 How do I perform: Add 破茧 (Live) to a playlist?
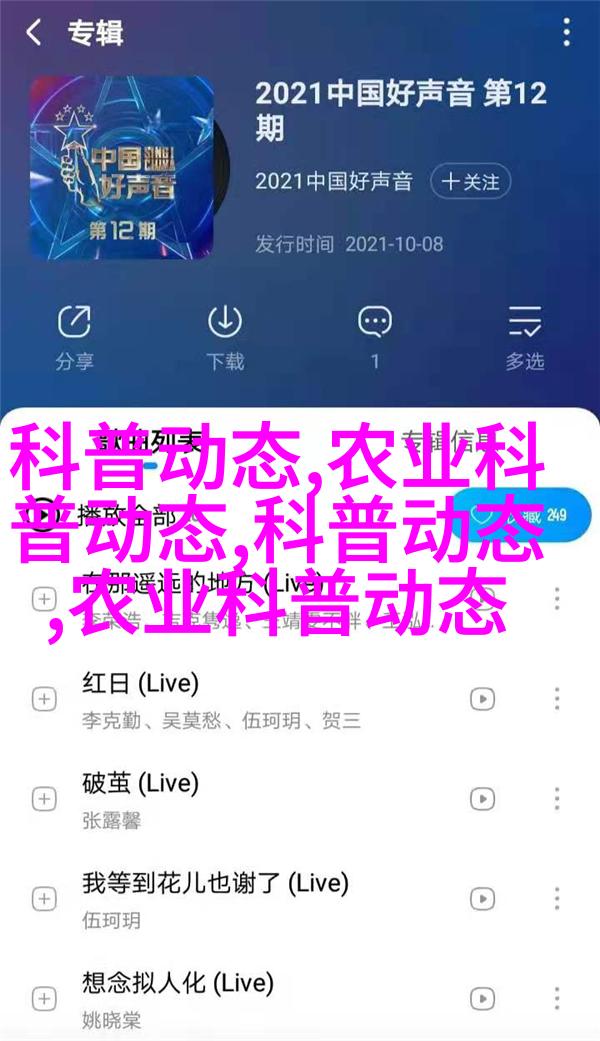tap(44, 799)
